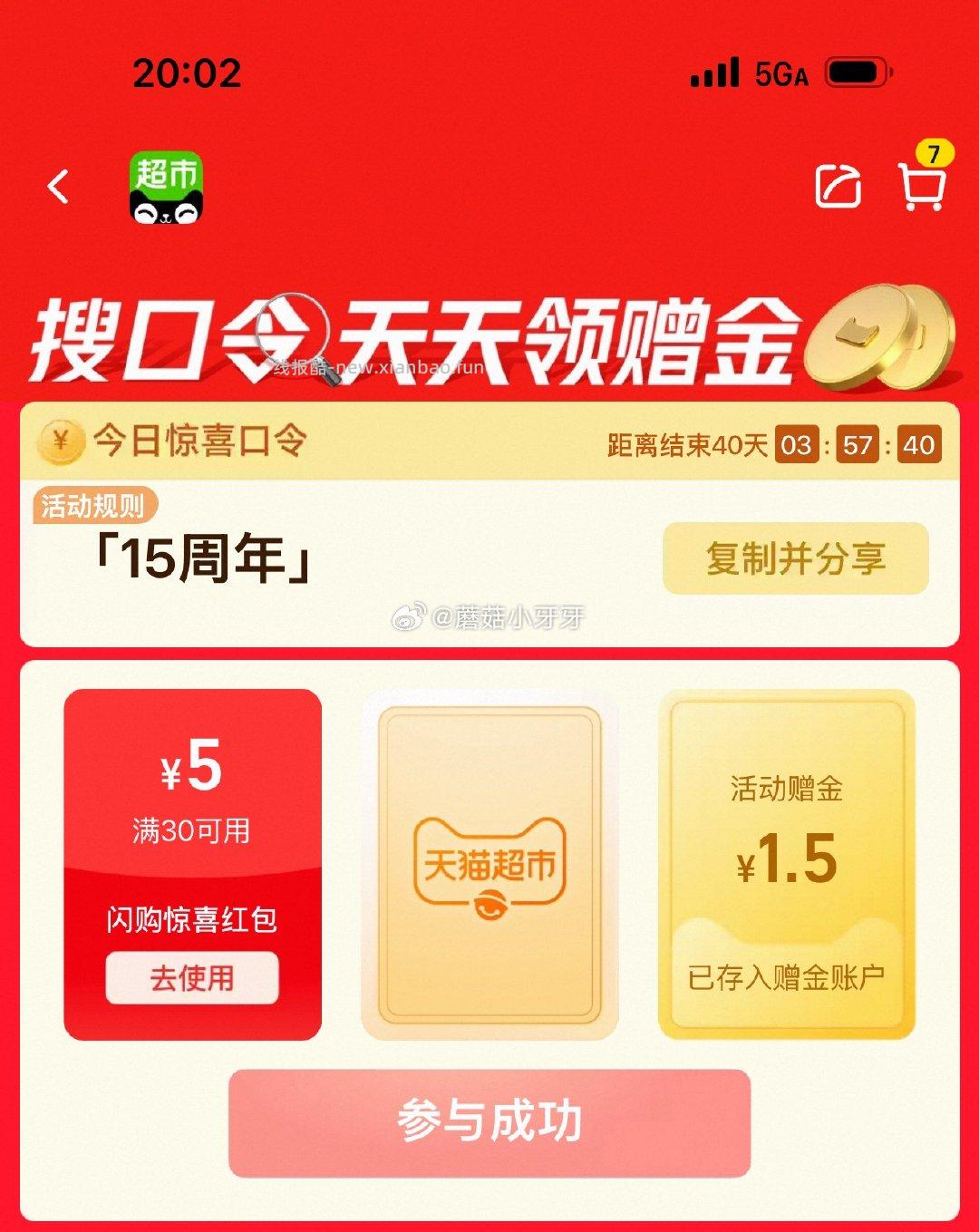Click the share icon in the top bar
Viewport: 979px width, 1232px height.
coord(838,188)
